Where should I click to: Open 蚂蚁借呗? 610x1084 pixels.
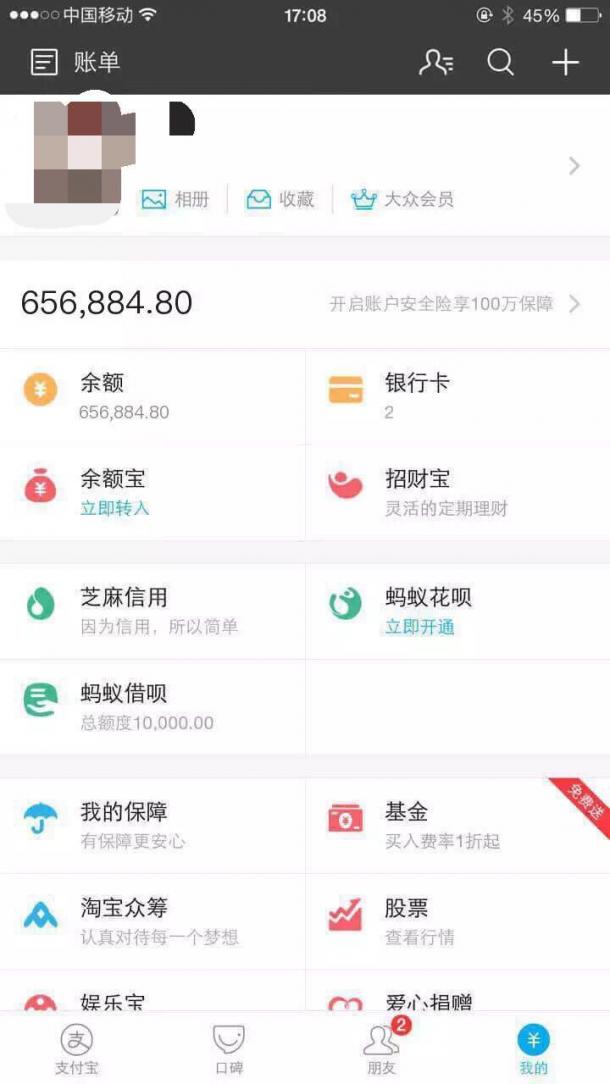coord(150,706)
